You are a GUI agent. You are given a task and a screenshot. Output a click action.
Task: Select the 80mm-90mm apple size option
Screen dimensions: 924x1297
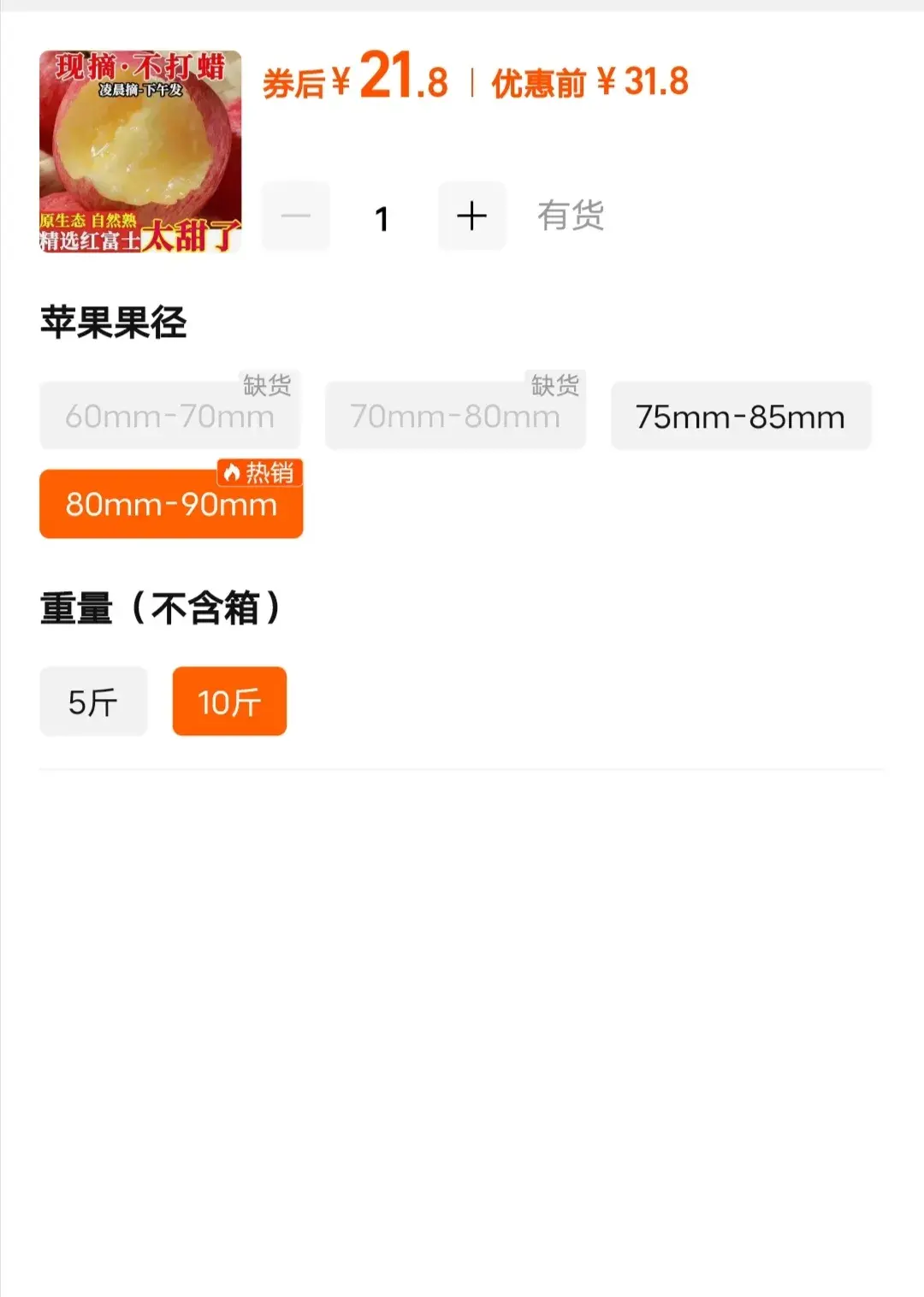coord(169,505)
